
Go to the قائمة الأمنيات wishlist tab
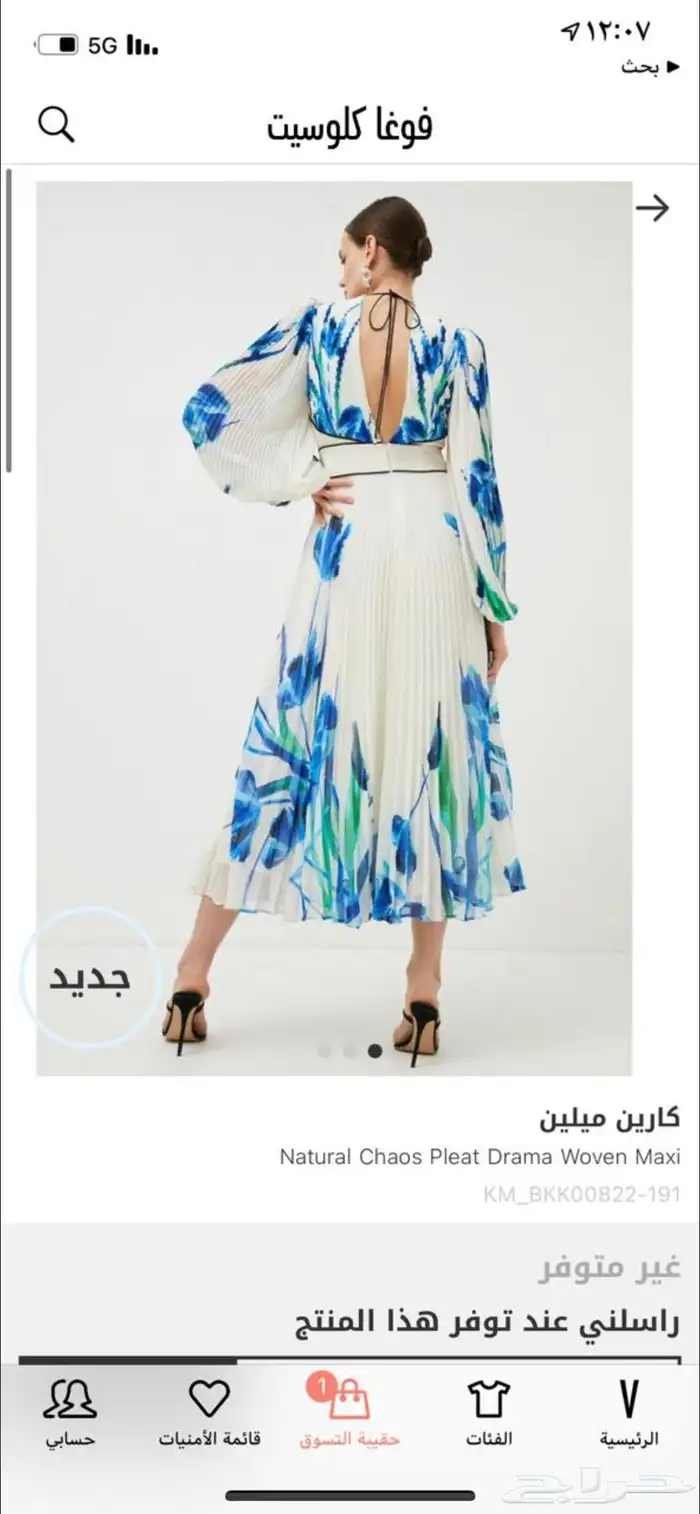(209, 1413)
